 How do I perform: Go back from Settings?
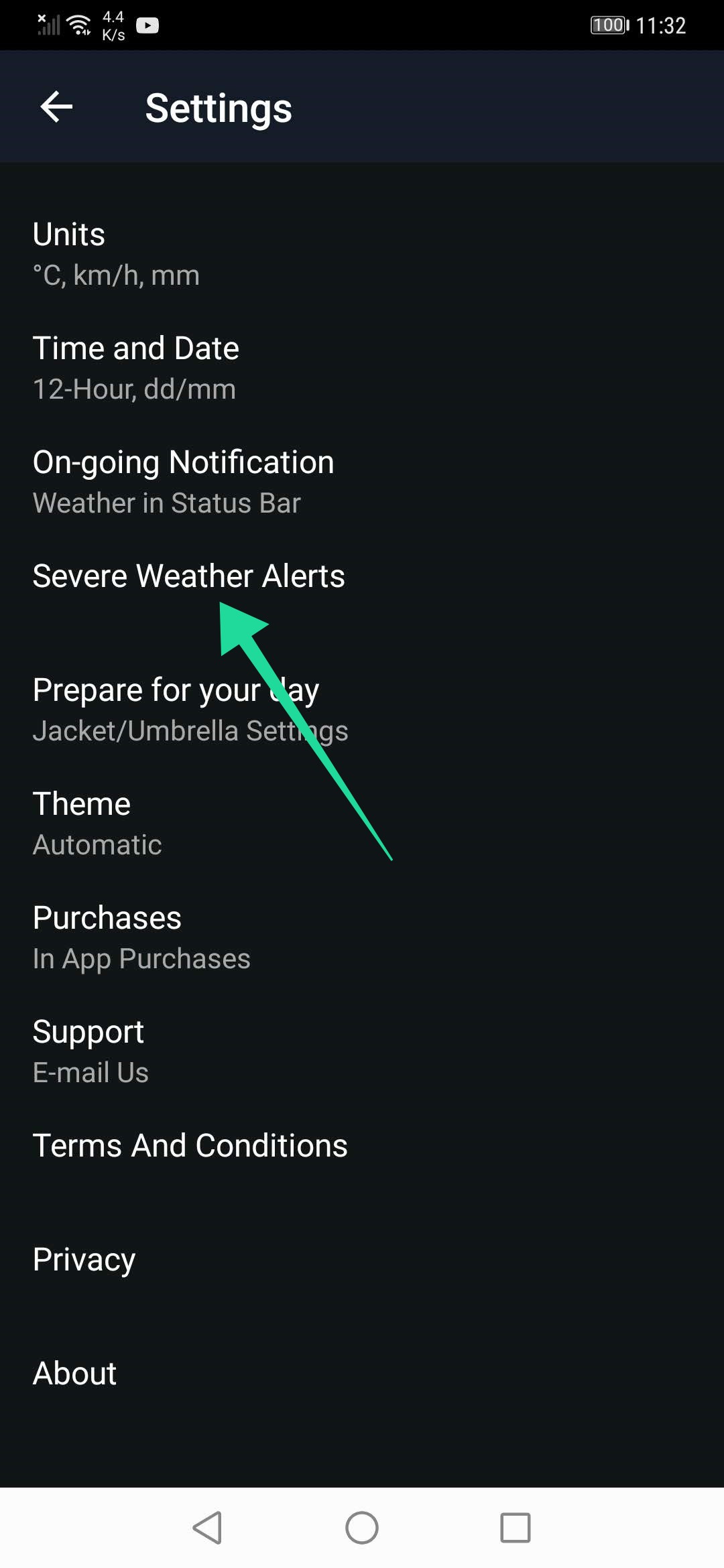click(56, 107)
